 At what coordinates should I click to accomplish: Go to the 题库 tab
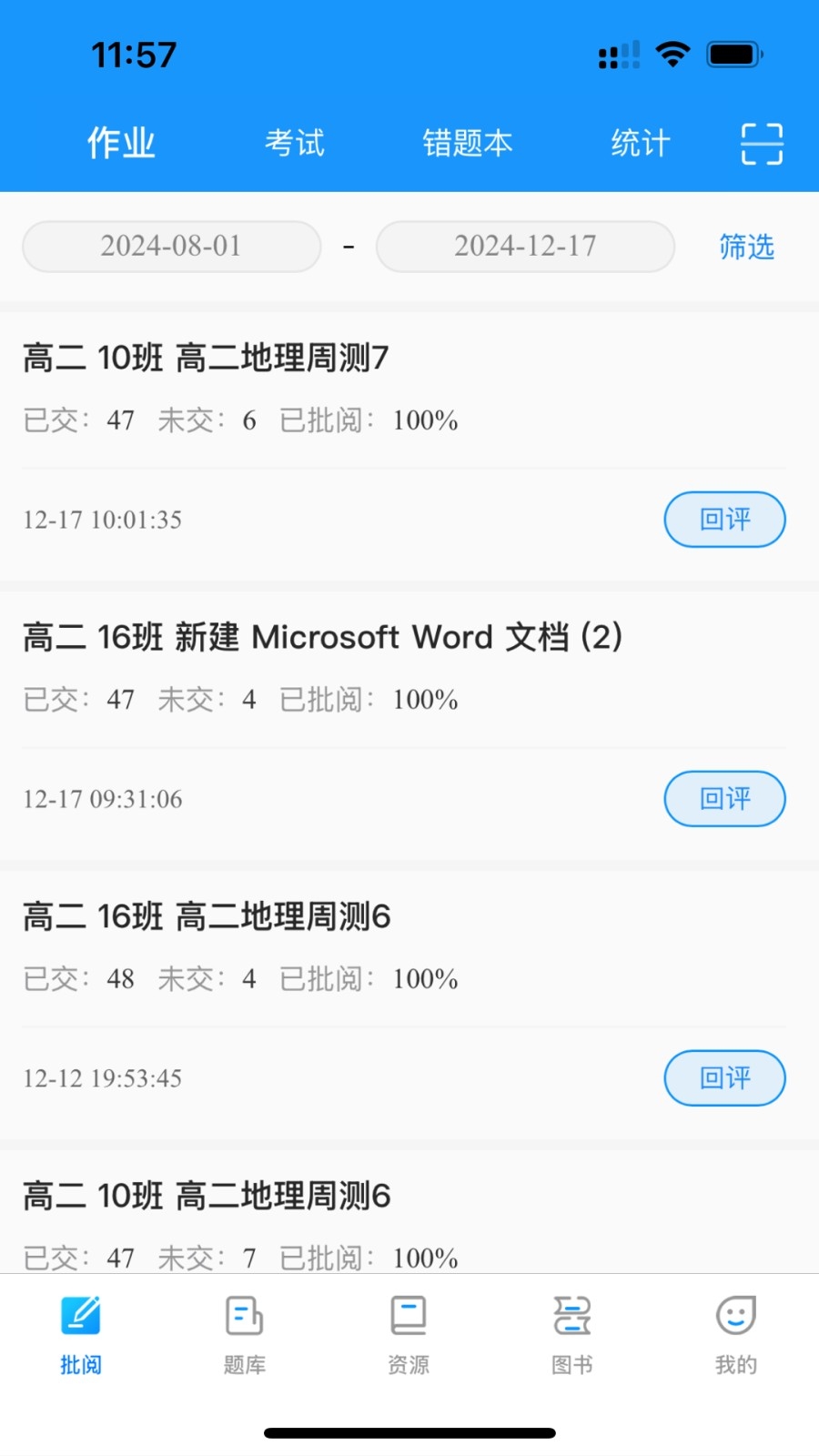click(x=244, y=1334)
